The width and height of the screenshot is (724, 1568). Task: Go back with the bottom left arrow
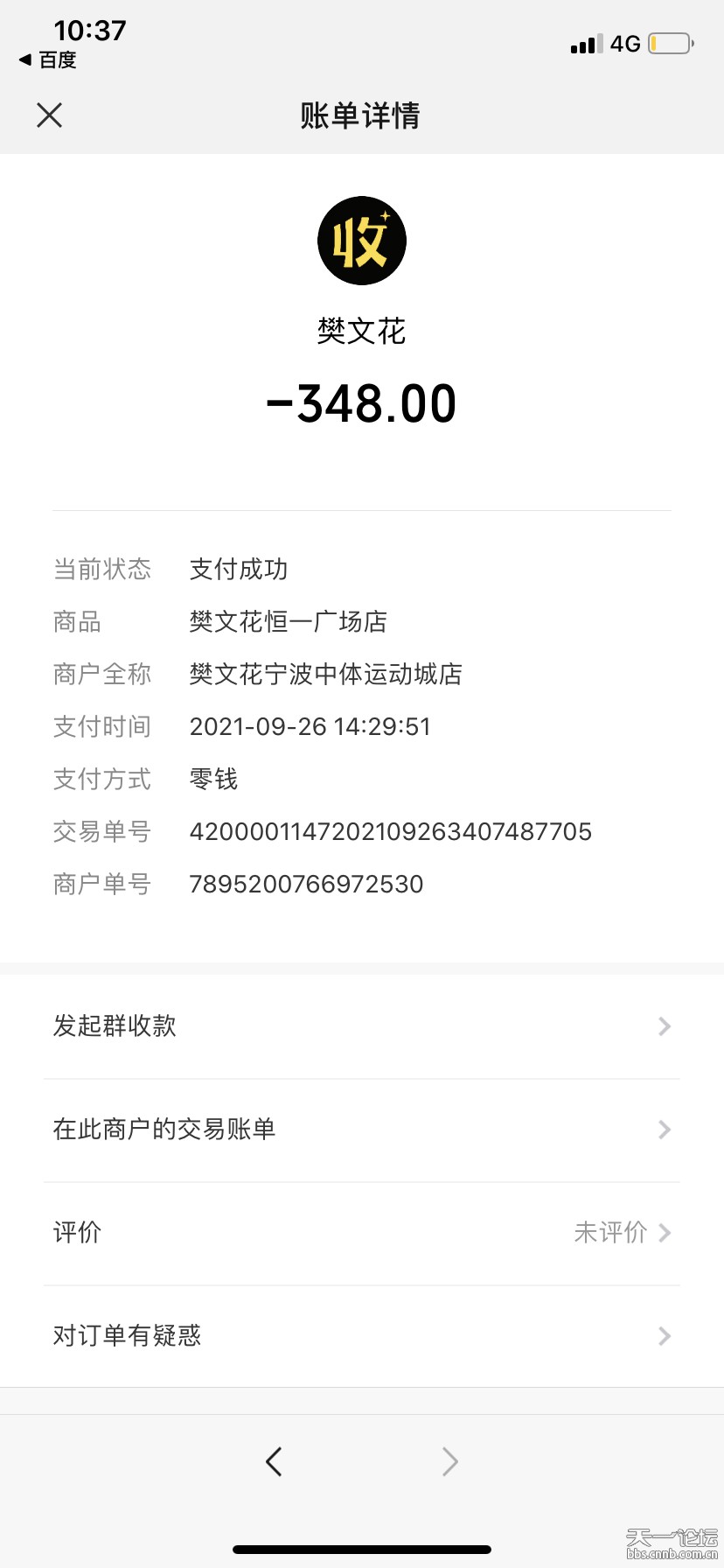pyautogui.click(x=274, y=1461)
